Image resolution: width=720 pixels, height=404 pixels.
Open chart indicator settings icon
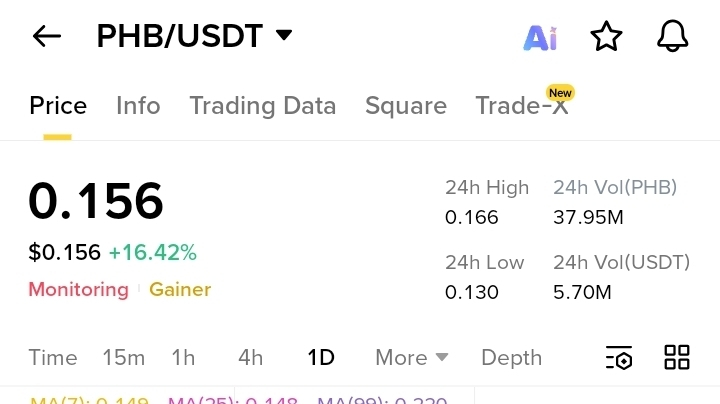pos(619,358)
